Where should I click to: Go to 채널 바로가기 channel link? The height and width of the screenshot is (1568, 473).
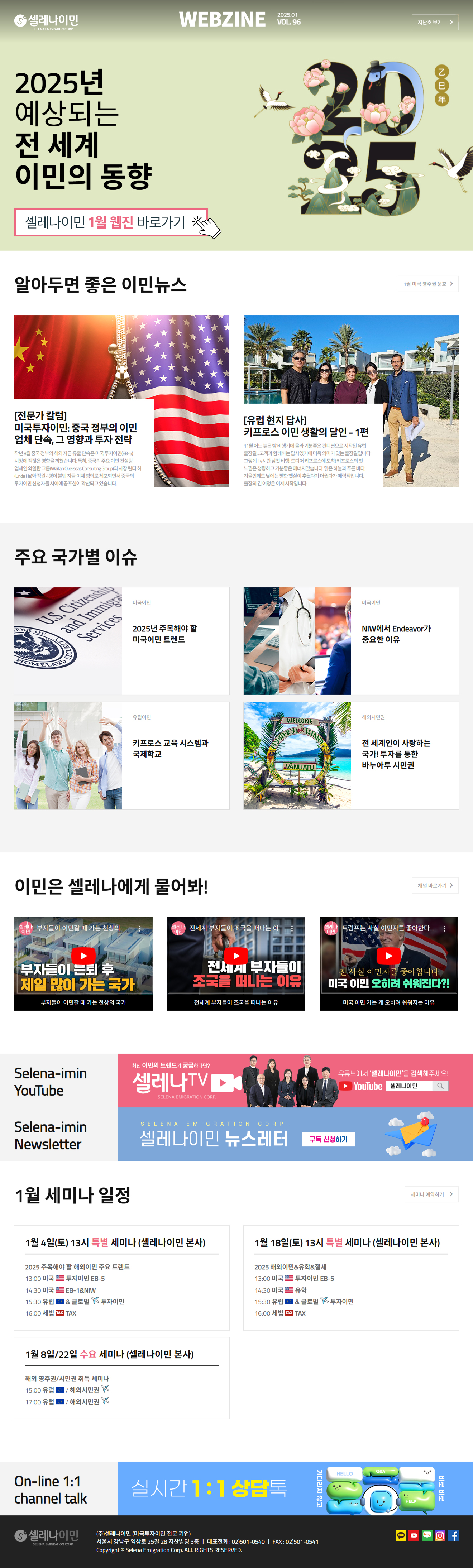435,885
